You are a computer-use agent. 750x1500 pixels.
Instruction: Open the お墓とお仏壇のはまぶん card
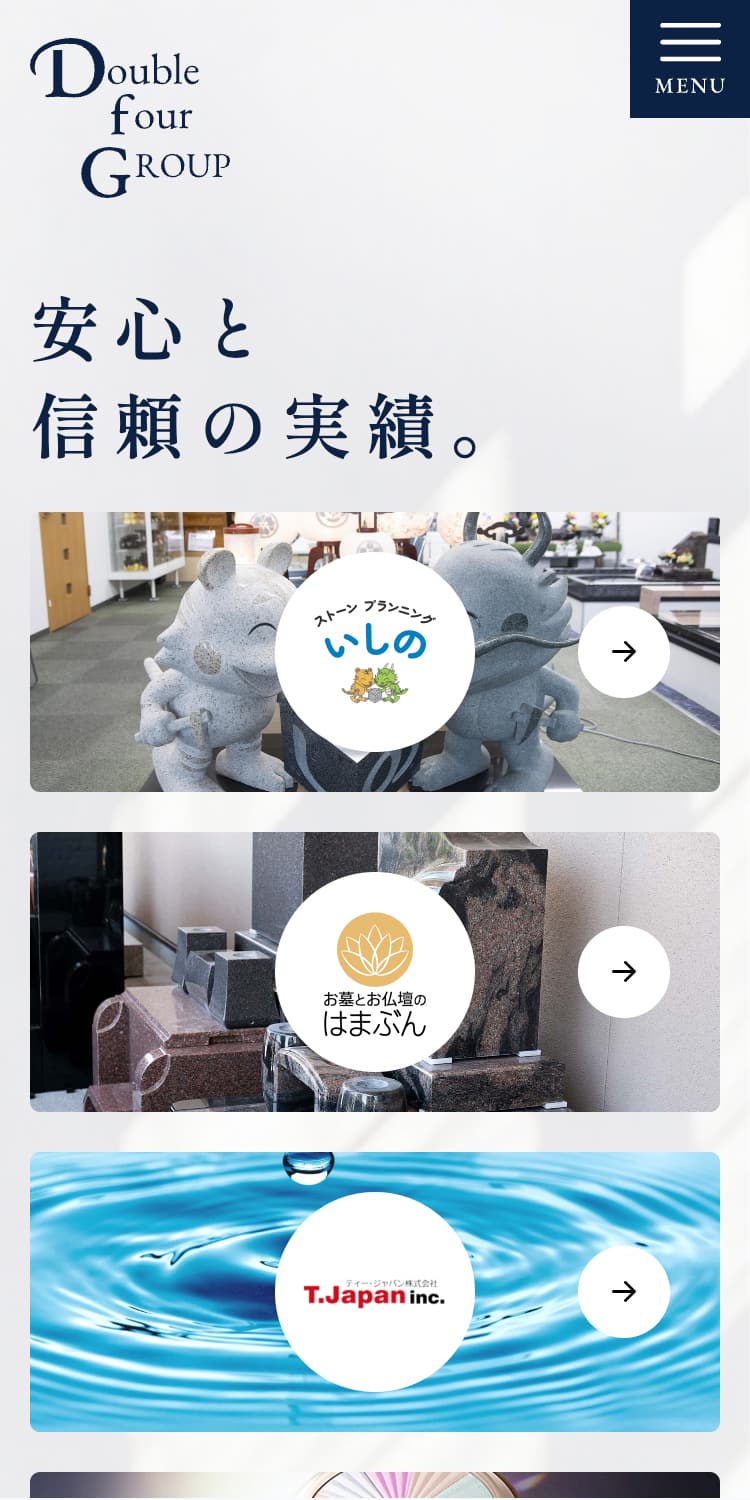pyautogui.click(x=375, y=972)
